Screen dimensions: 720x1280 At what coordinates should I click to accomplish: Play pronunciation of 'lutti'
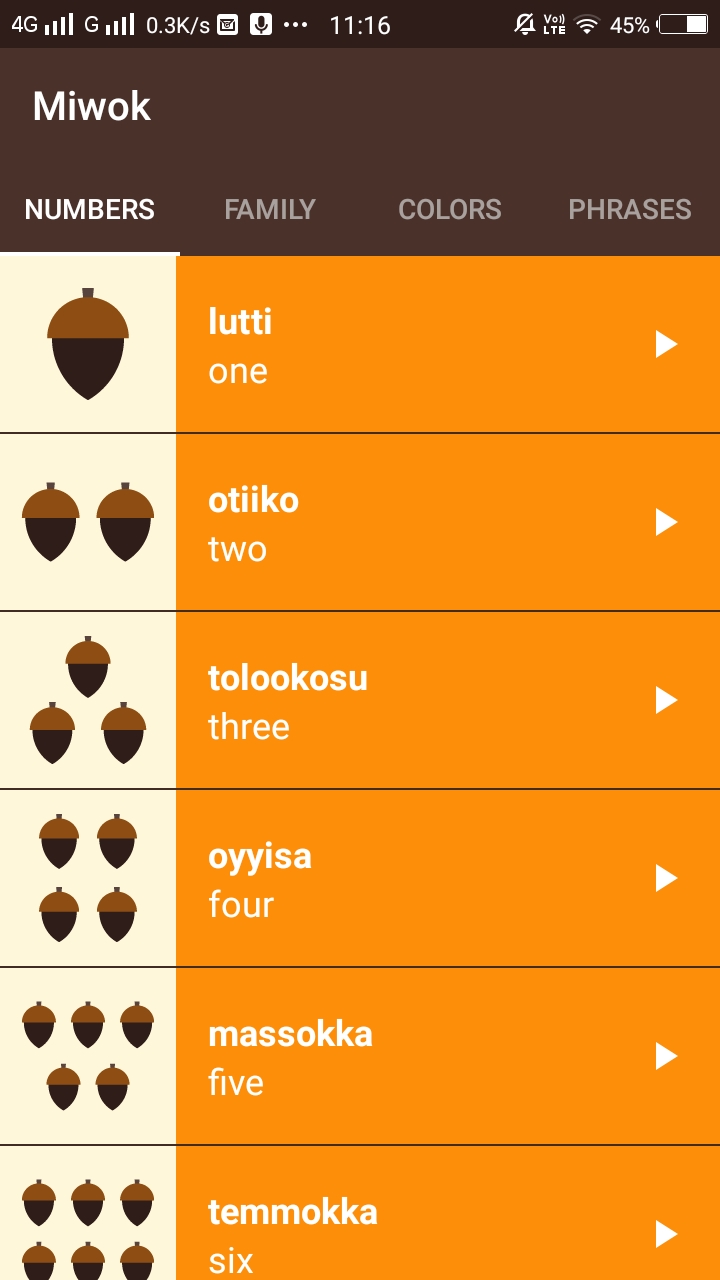click(x=665, y=344)
